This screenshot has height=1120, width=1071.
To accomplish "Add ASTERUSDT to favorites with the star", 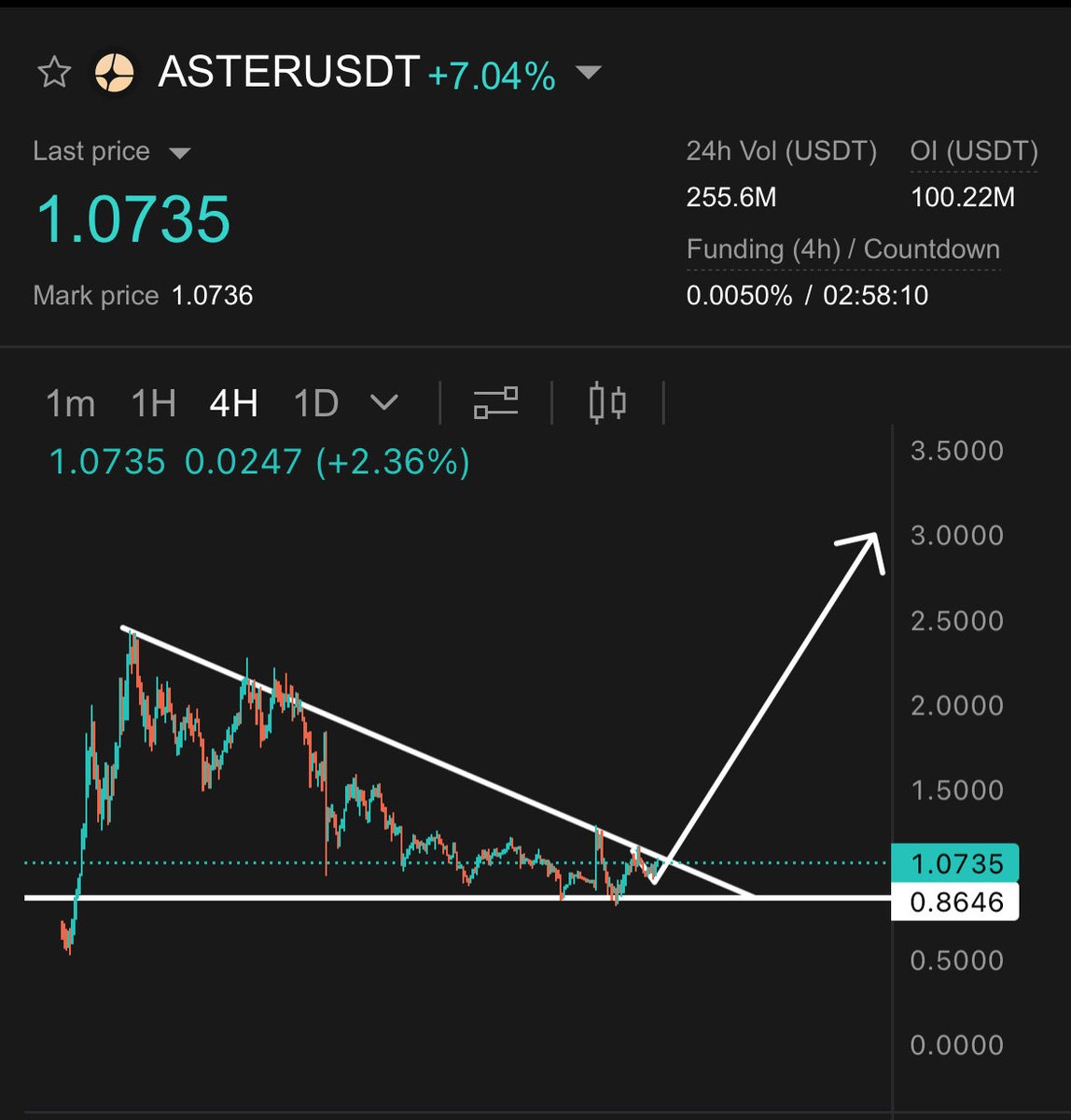I will [x=54, y=72].
